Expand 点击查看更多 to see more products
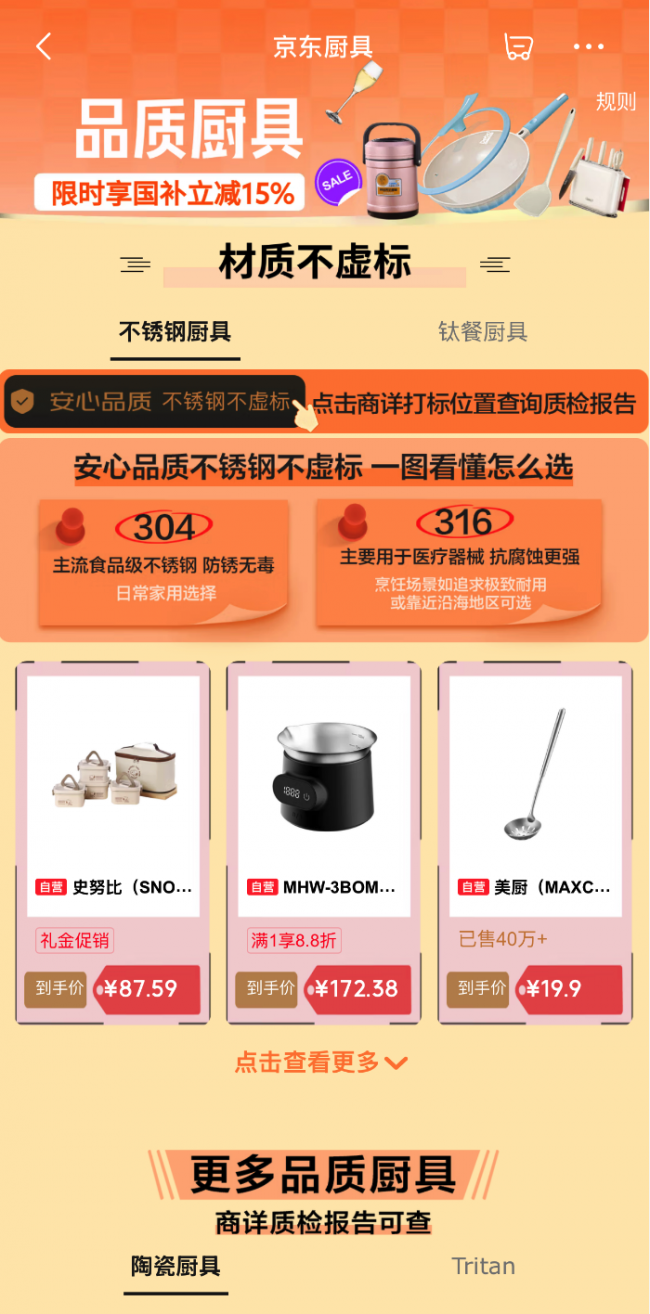Image resolution: width=650 pixels, height=1314 pixels. point(322,1062)
